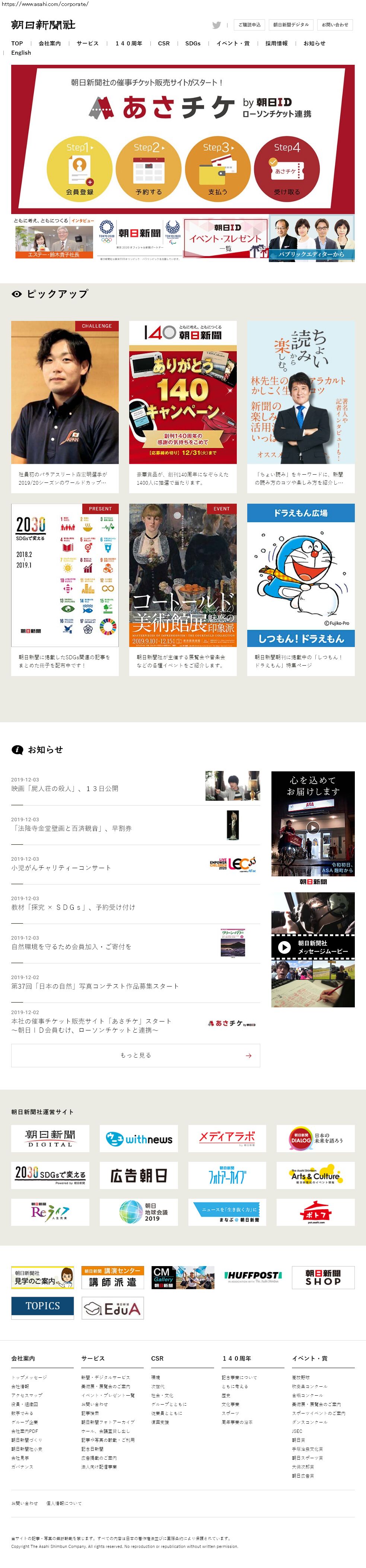Open 朝日新聞デジタル header button
Screen dimensions: 366x1568
290,25
